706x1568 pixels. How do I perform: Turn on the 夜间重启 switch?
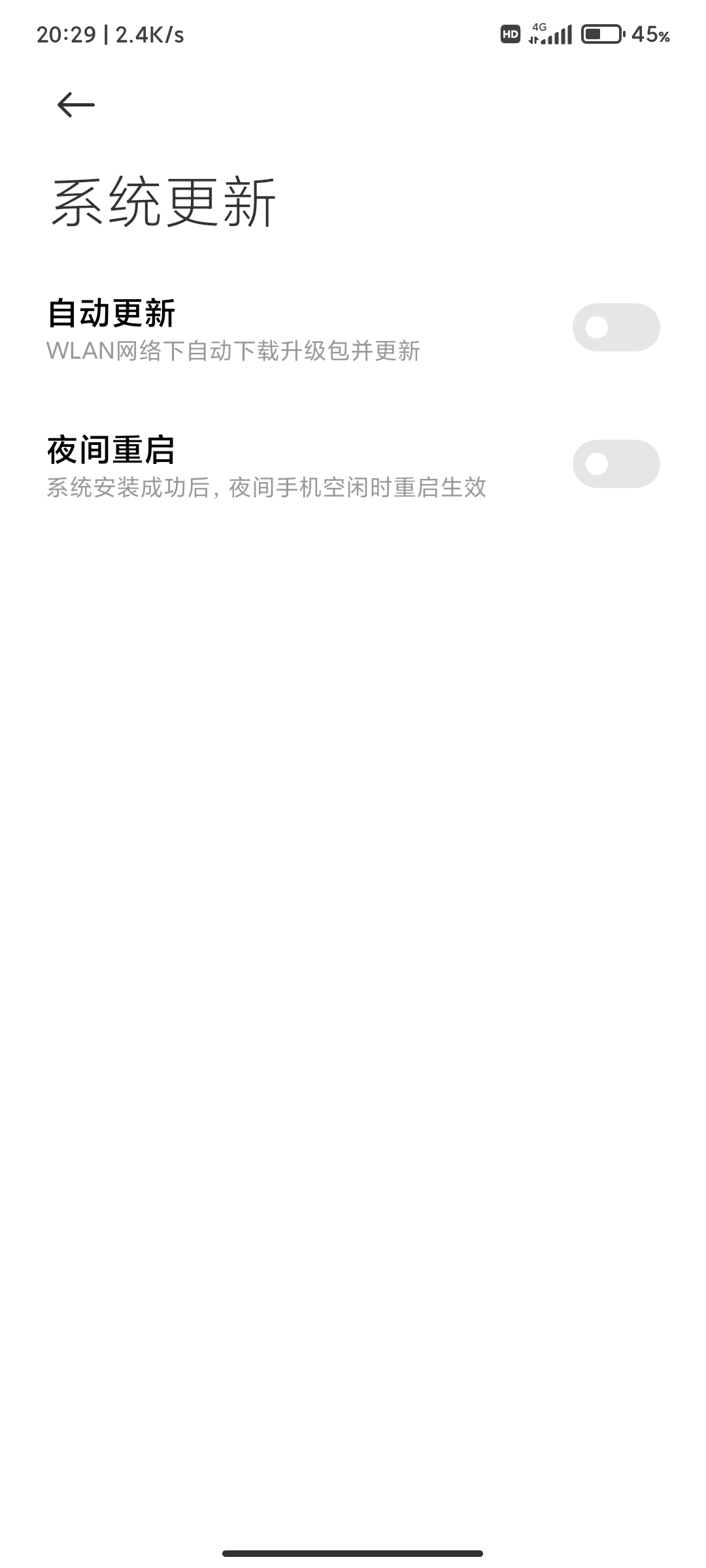[616, 464]
